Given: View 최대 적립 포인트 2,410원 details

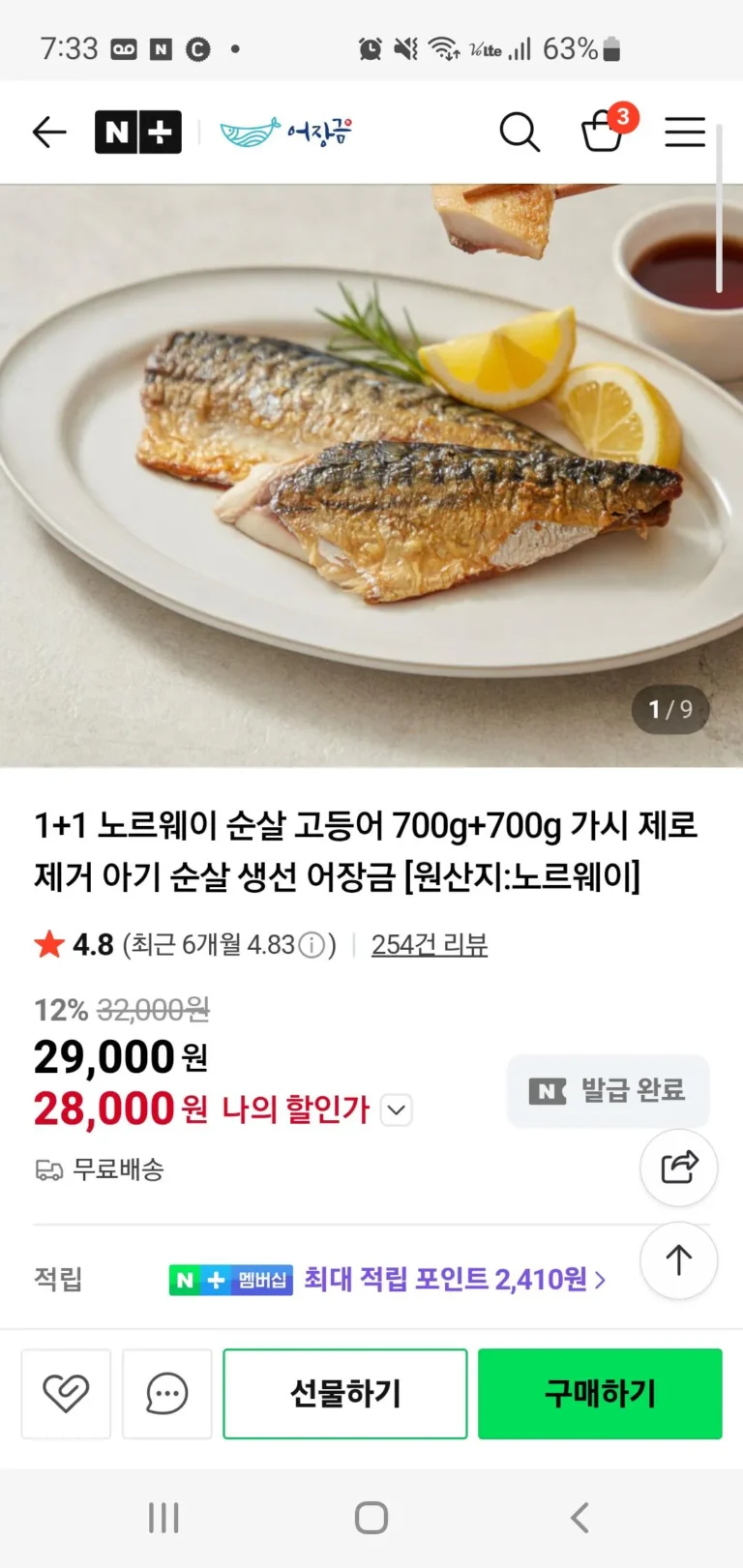Looking at the screenshot, I should point(455,1280).
